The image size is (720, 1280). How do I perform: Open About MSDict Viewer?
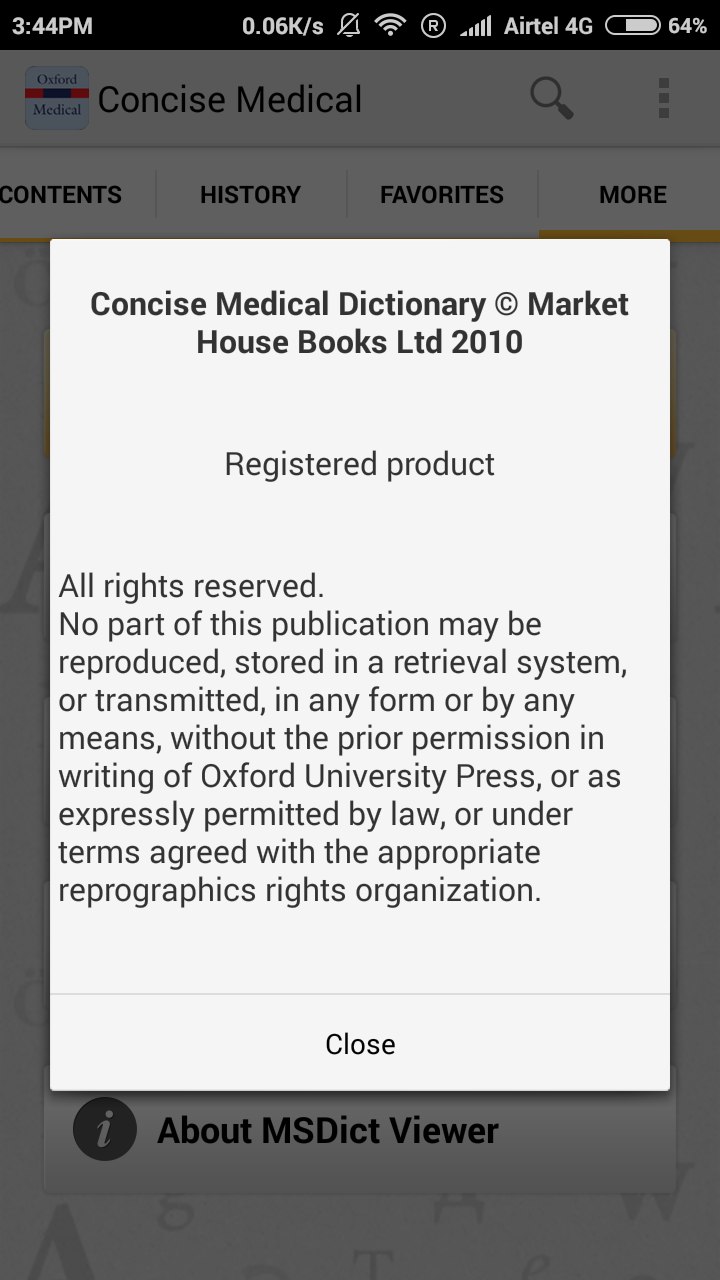327,1128
